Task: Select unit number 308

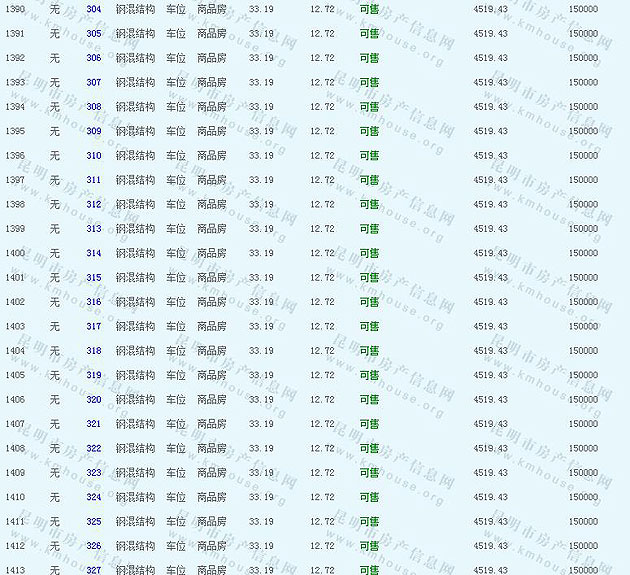Action: point(94,107)
